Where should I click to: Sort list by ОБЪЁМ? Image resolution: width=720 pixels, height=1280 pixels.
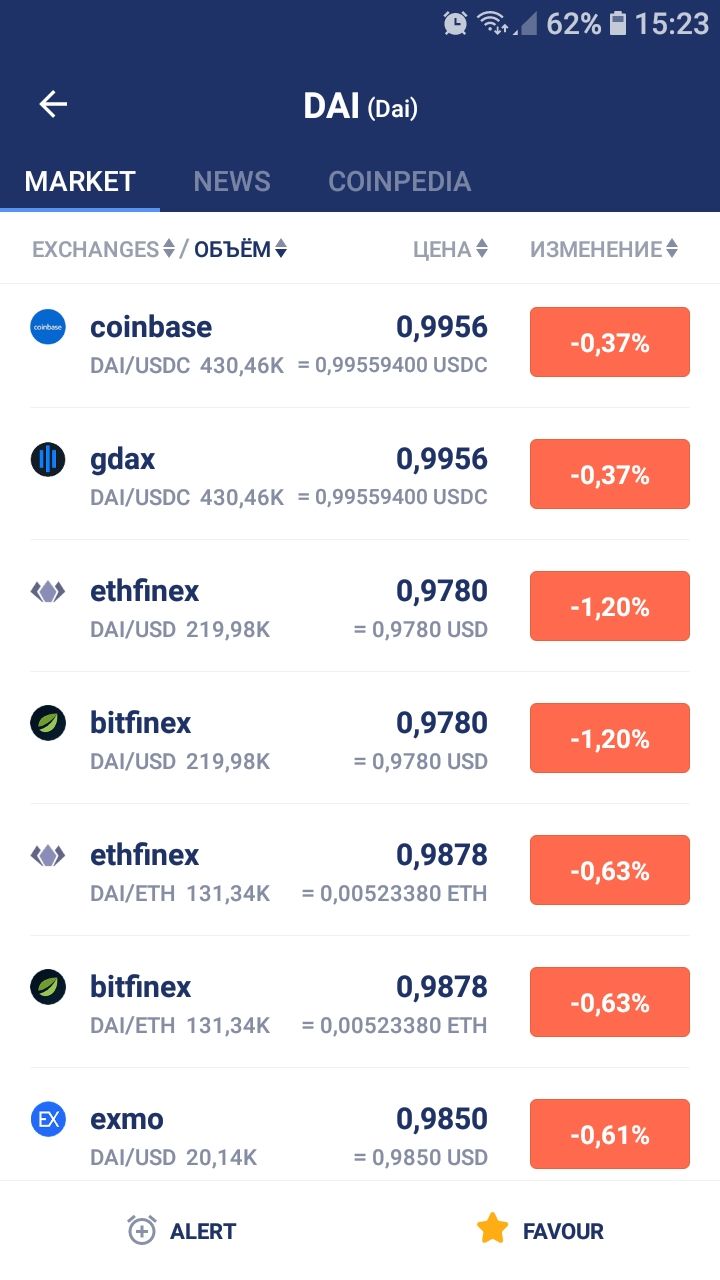coord(241,249)
